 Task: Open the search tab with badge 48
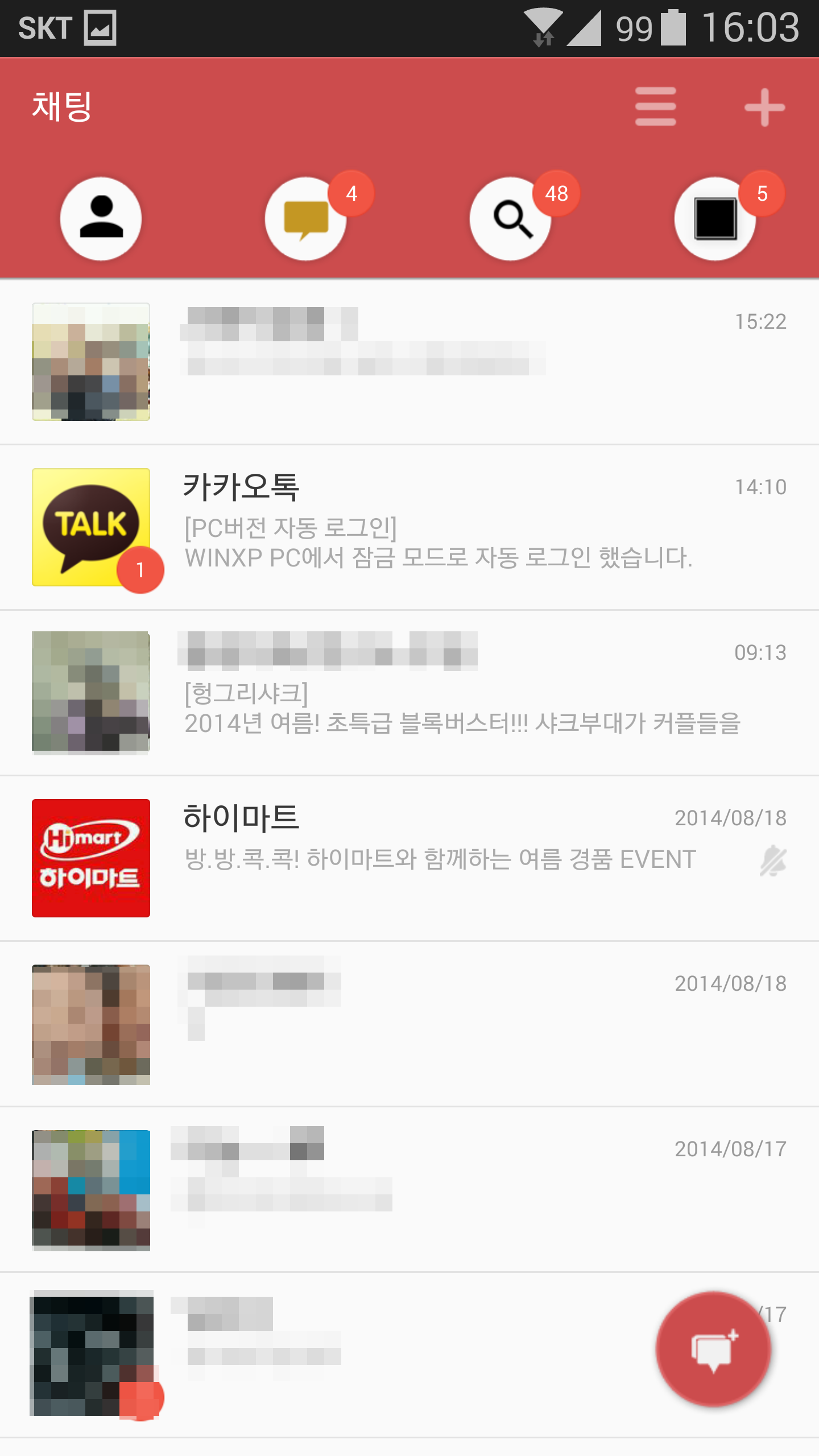[511, 219]
